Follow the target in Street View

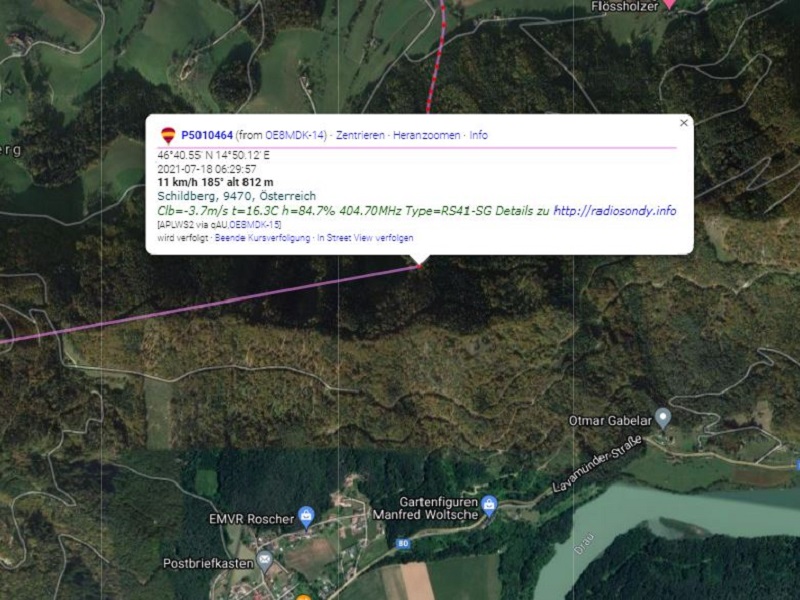click(364, 238)
